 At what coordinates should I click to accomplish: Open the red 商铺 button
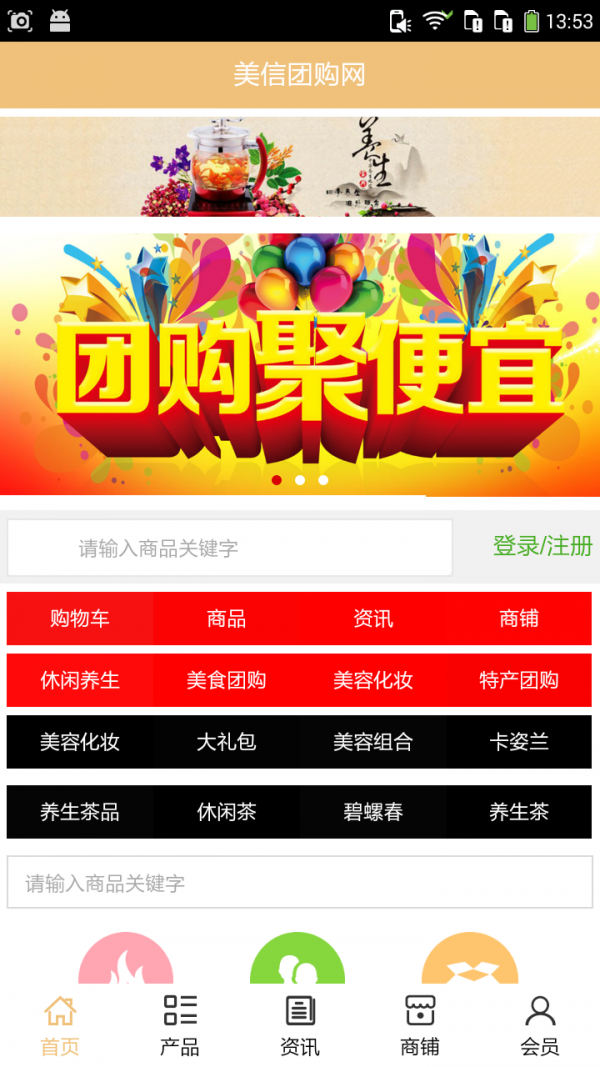coord(519,619)
